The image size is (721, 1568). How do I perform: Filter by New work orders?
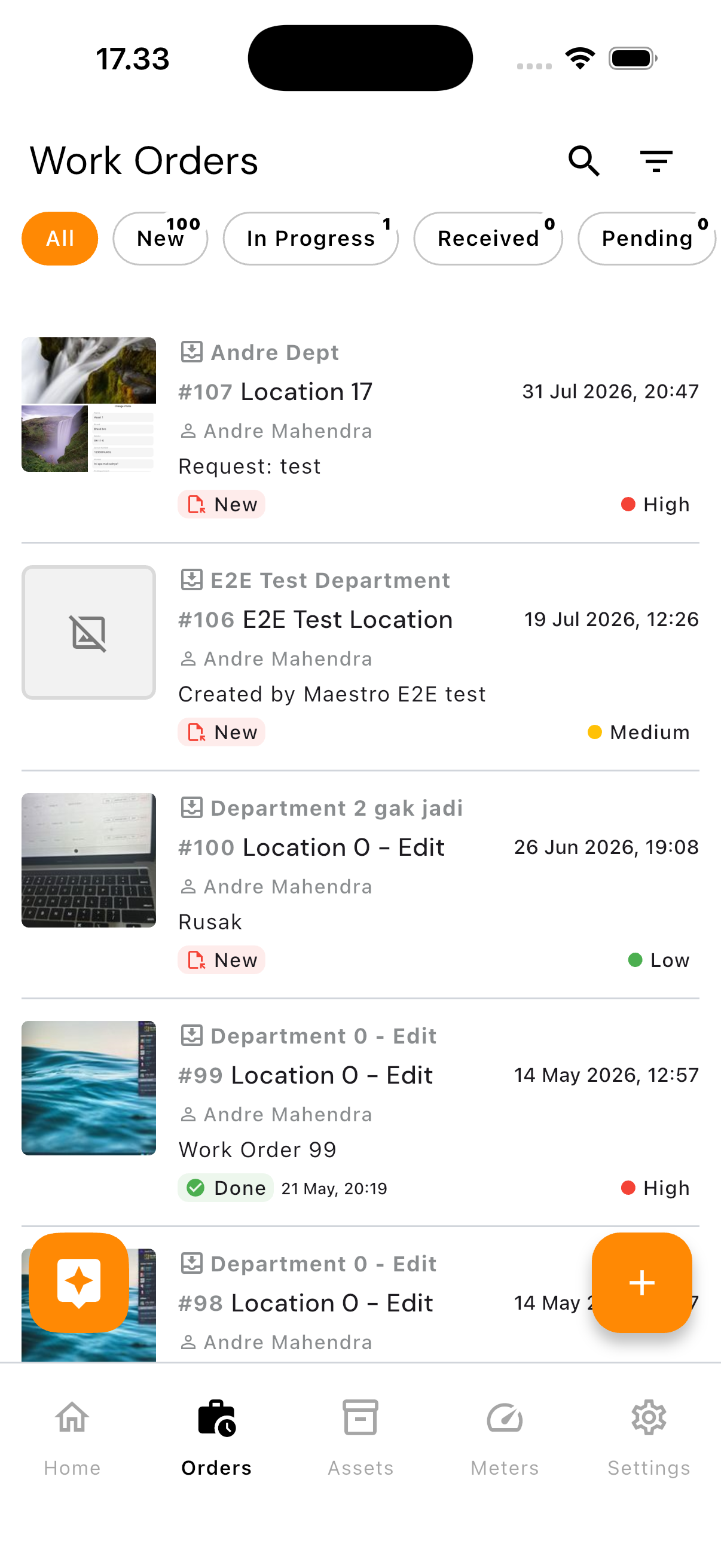point(161,239)
